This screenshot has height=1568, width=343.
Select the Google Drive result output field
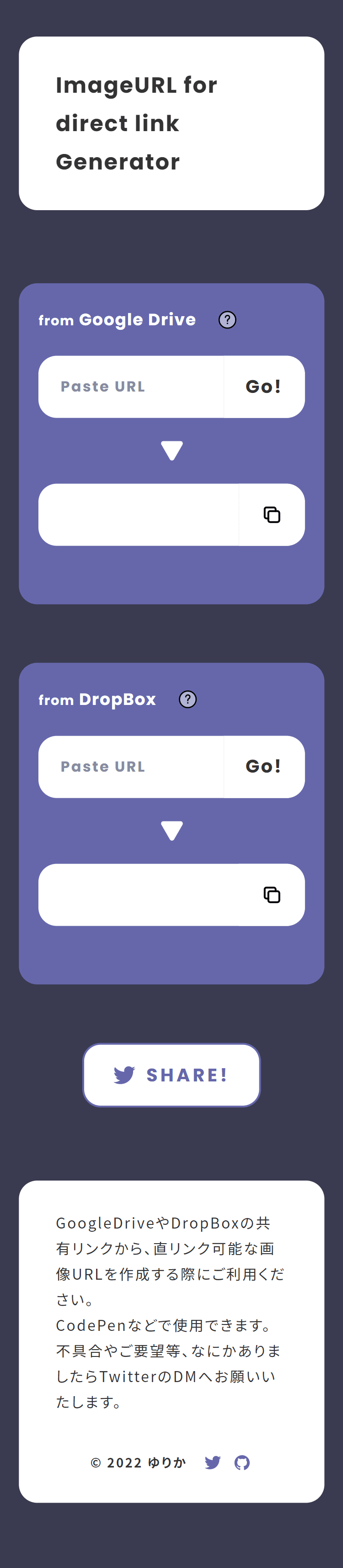(x=139, y=515)
